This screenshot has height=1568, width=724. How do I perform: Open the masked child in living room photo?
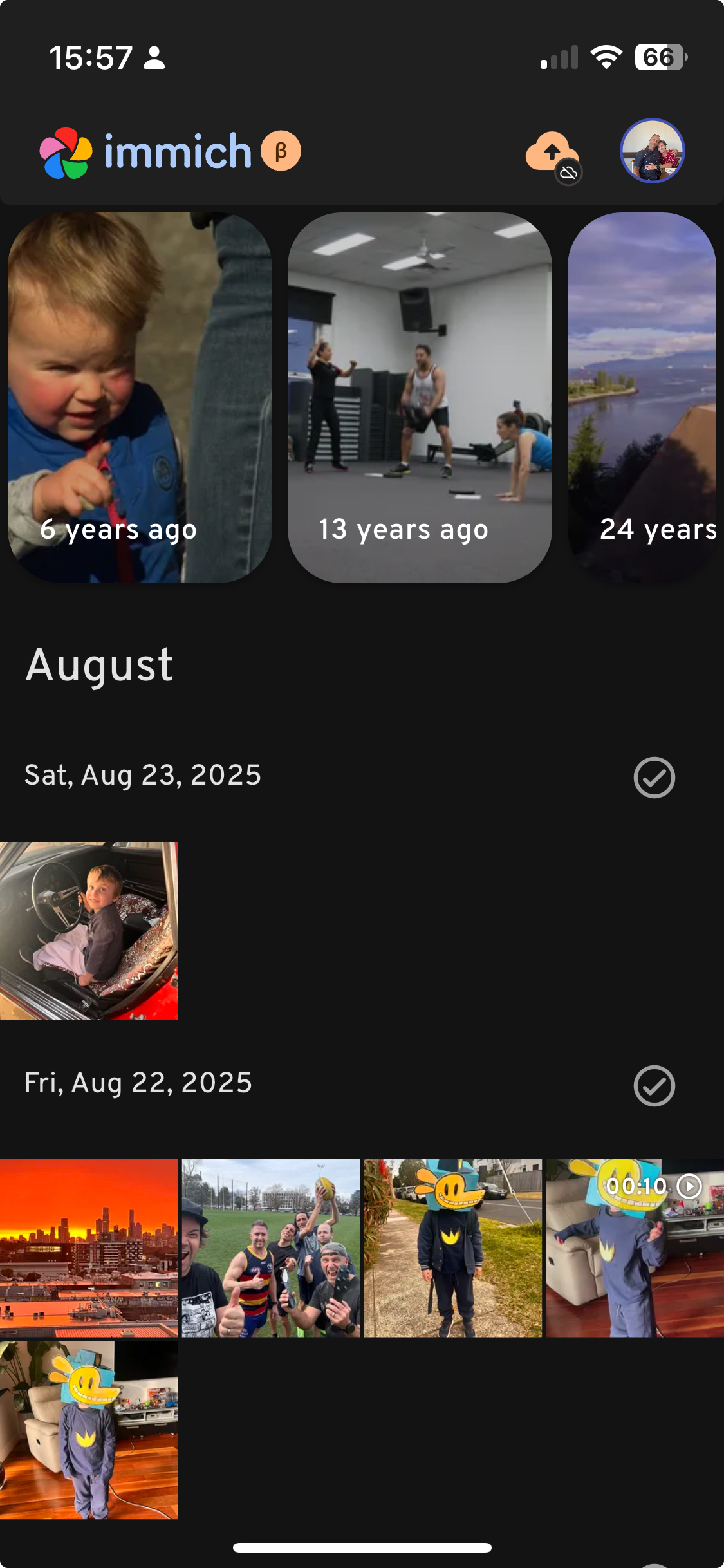89,1430
